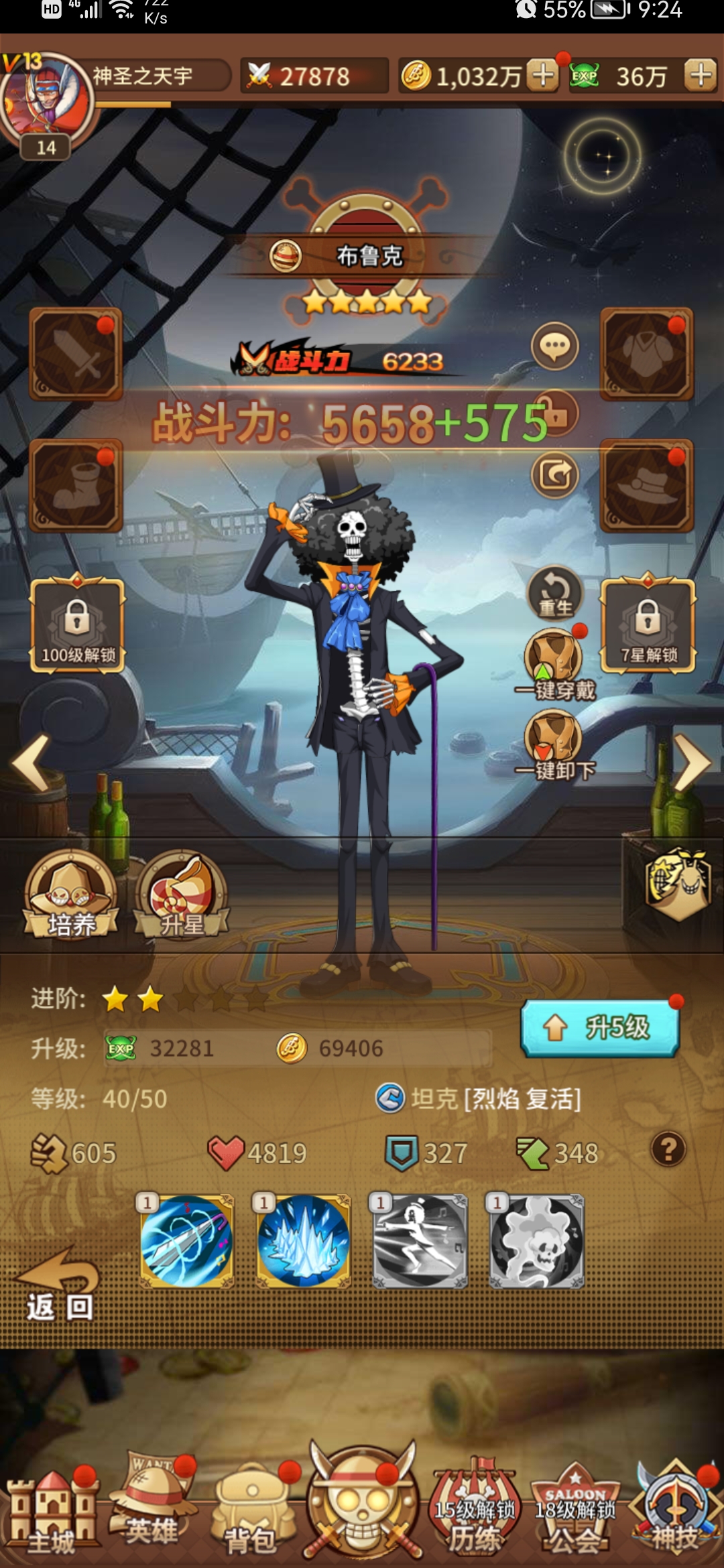Image resolution: width=724 pixels, height=1568 pixels.
Task: Switch to the 背包 backpack tab
Action: pos(251,1517)
